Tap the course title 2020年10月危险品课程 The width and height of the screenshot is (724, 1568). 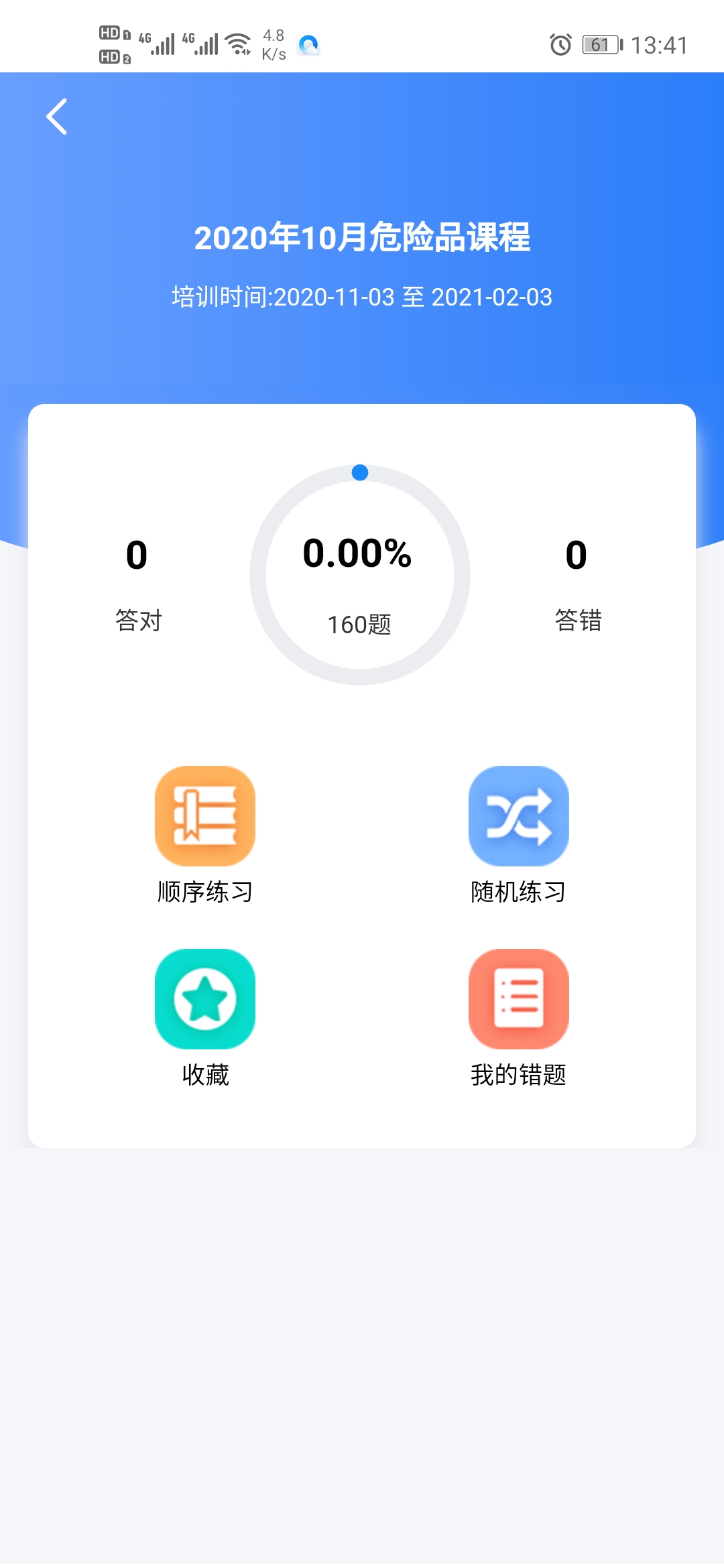pos(362,238)
